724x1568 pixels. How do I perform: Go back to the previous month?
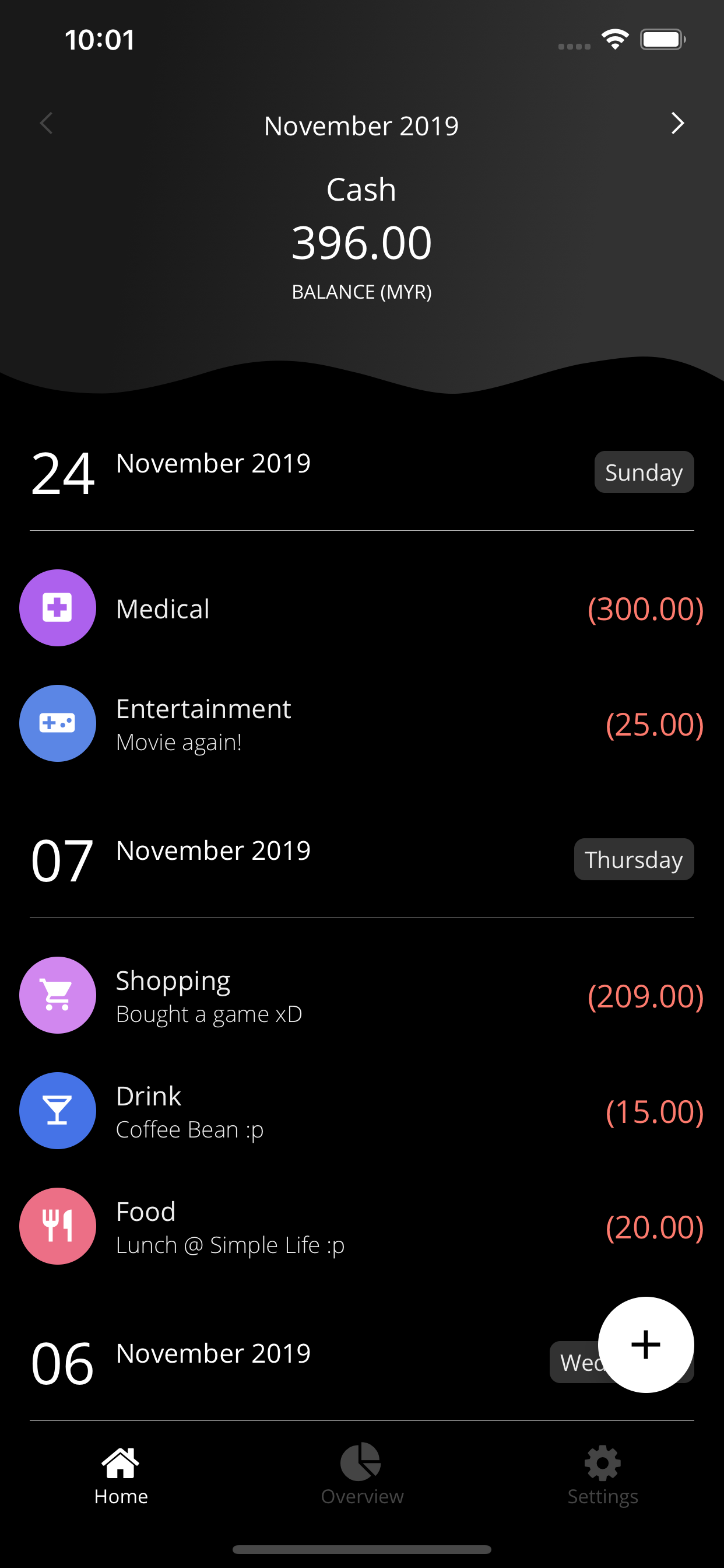pyautogui.click(x=46, y=124)
